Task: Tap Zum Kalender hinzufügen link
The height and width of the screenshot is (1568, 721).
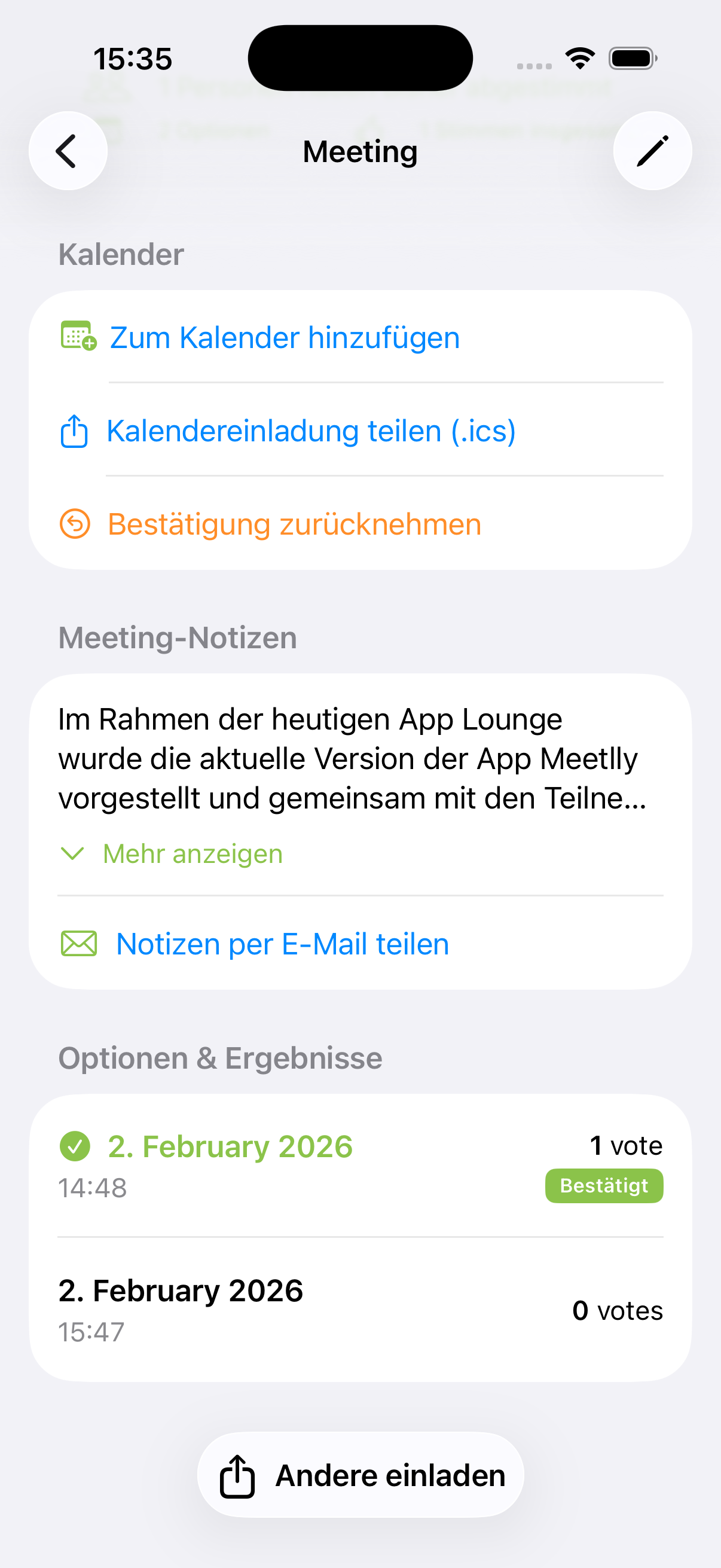Action: pos(283,337)
